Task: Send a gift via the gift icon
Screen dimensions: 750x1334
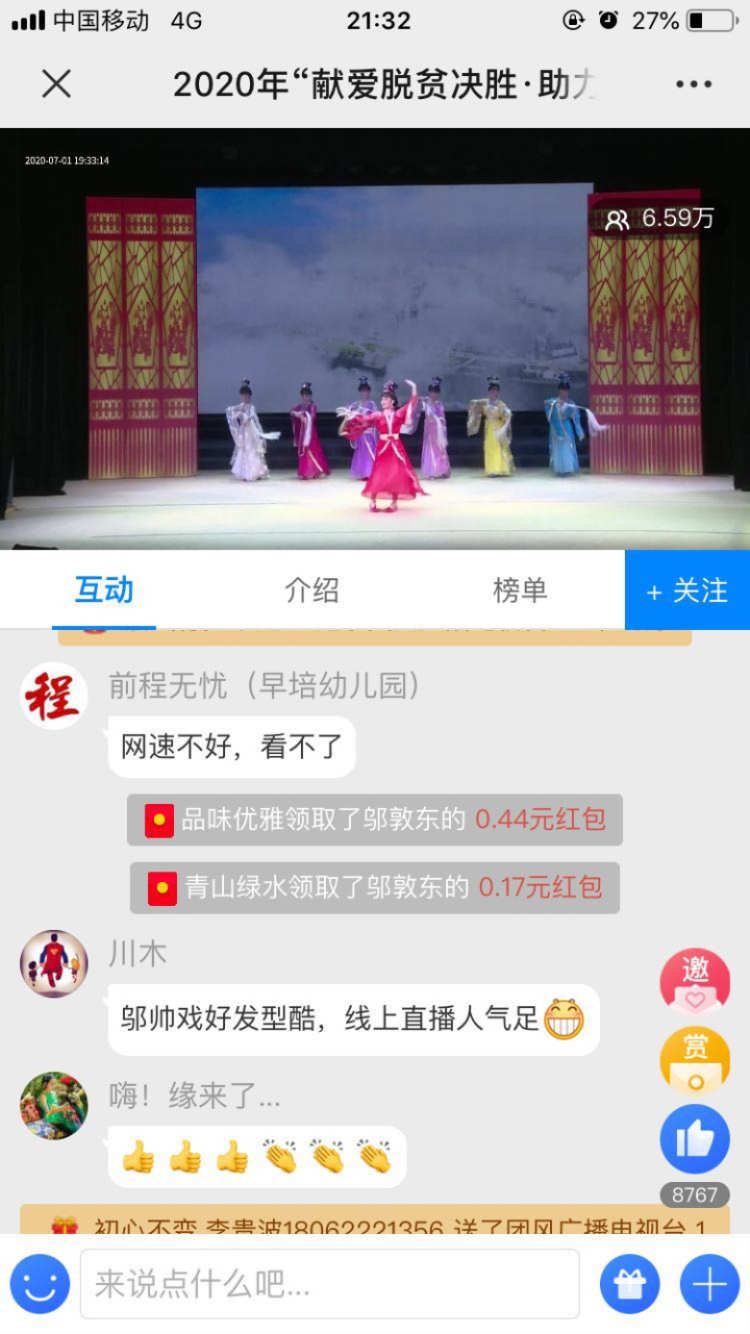Action: tap(630, 1284)
